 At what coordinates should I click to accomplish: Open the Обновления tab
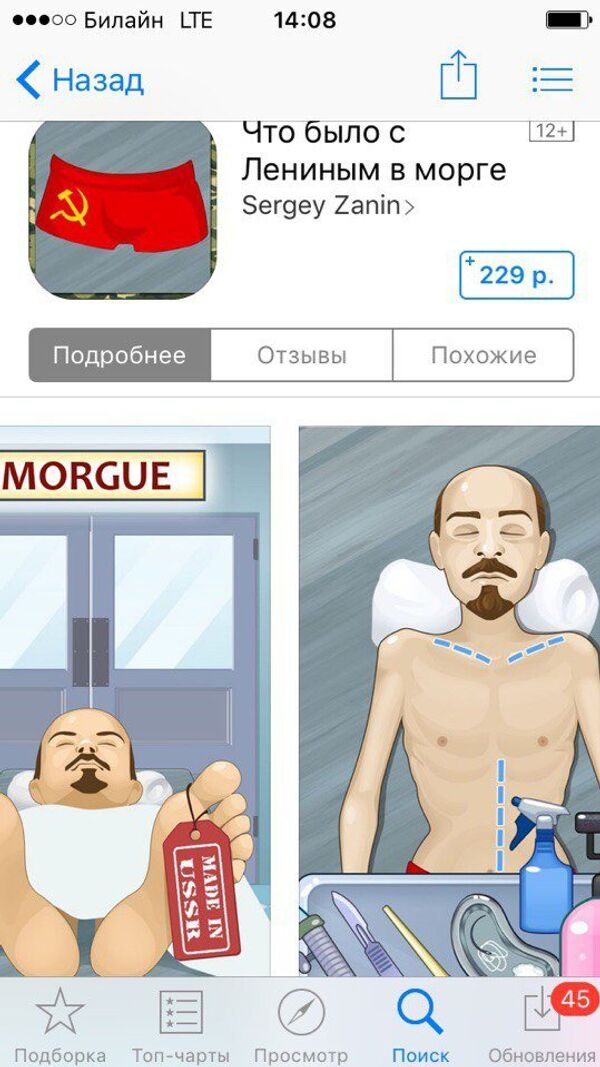click(x=542, y=1025)
